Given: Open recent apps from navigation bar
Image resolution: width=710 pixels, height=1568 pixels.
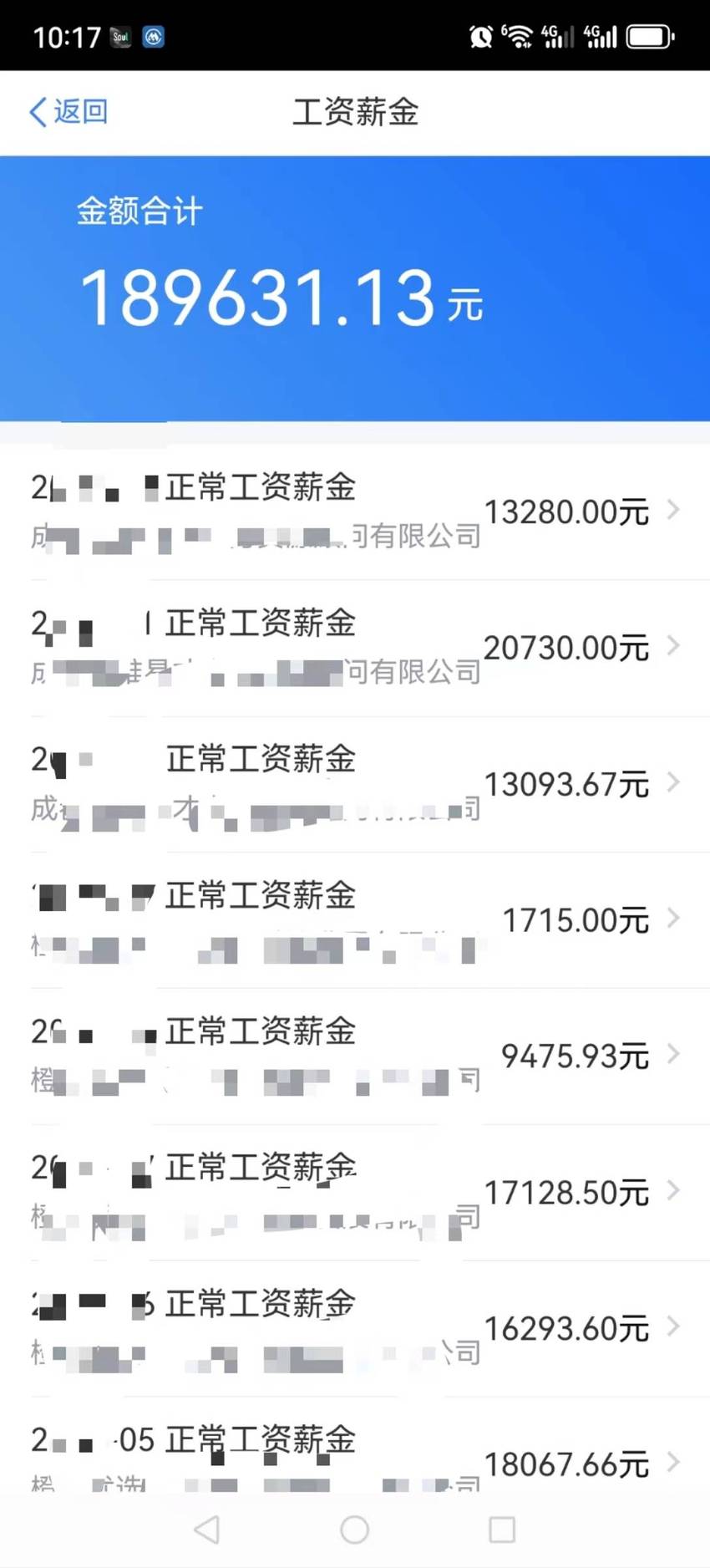Looking at the screenshot, I should point(502,1530).
